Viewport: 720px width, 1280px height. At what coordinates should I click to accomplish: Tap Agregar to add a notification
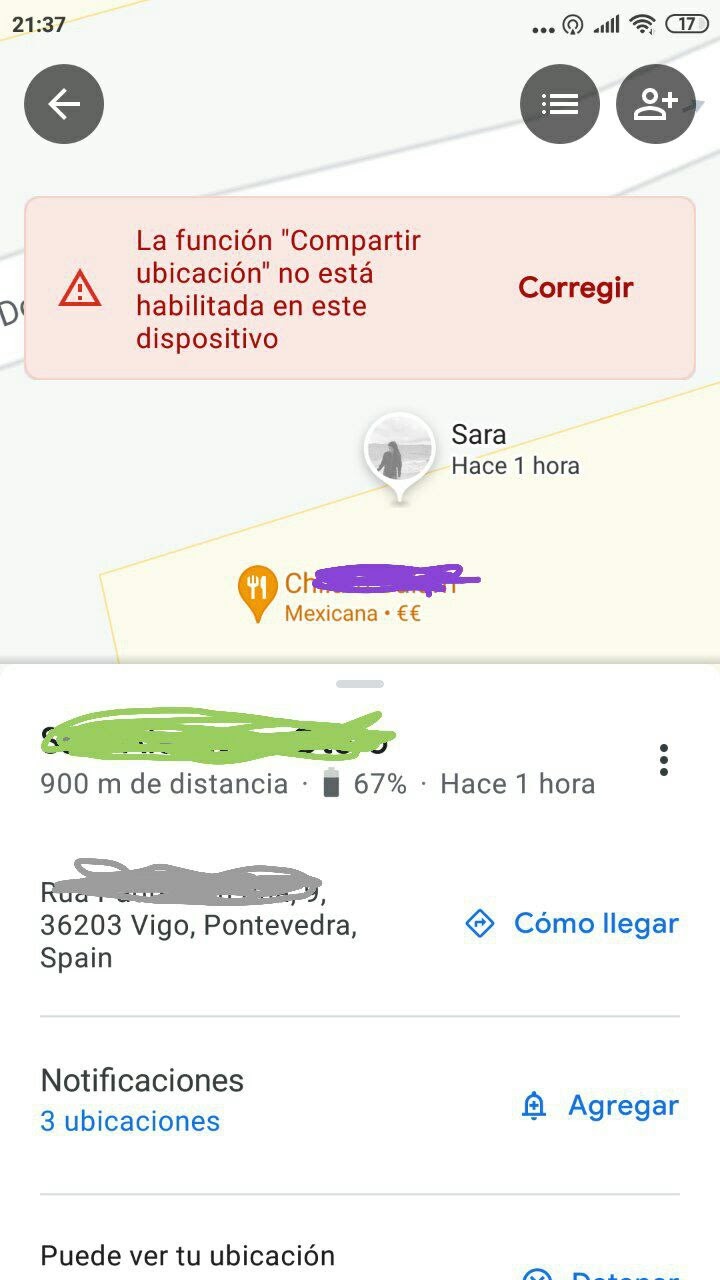point(600,1105)
